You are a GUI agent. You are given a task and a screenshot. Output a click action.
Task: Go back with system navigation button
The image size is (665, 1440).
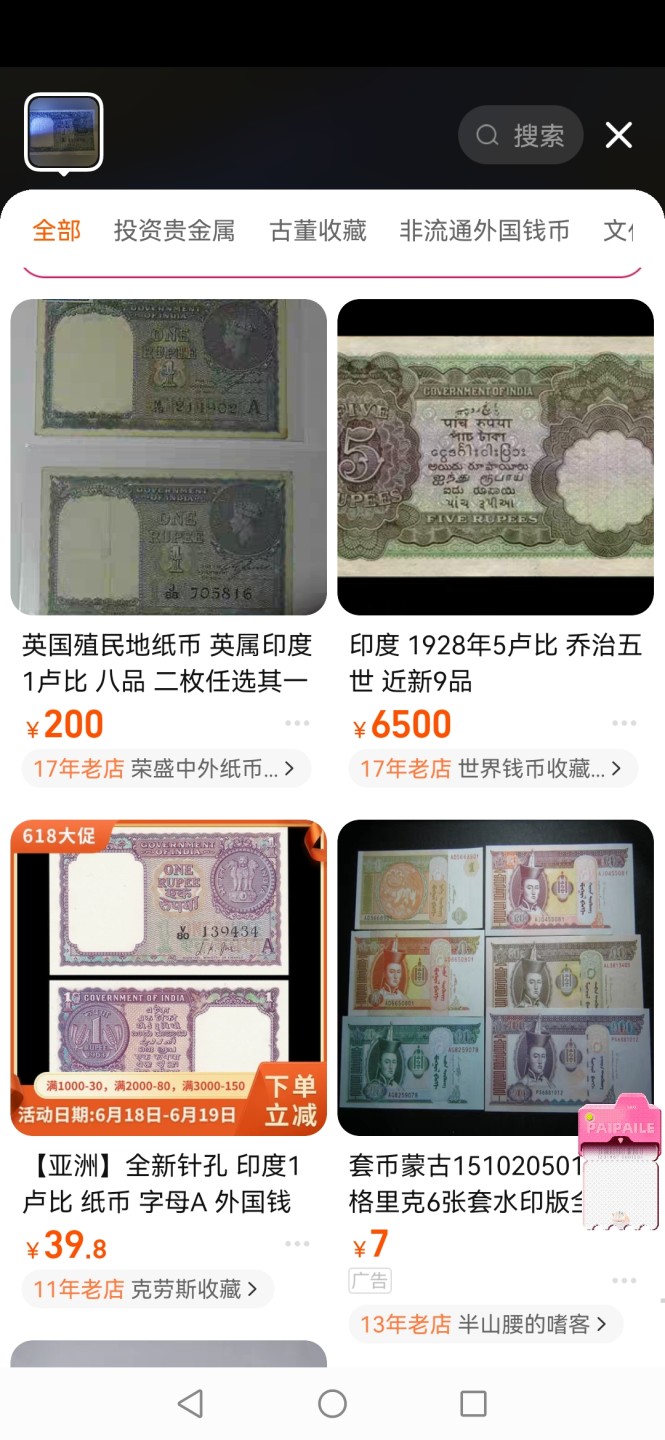pyautogui.click(x=190, y=1403)
